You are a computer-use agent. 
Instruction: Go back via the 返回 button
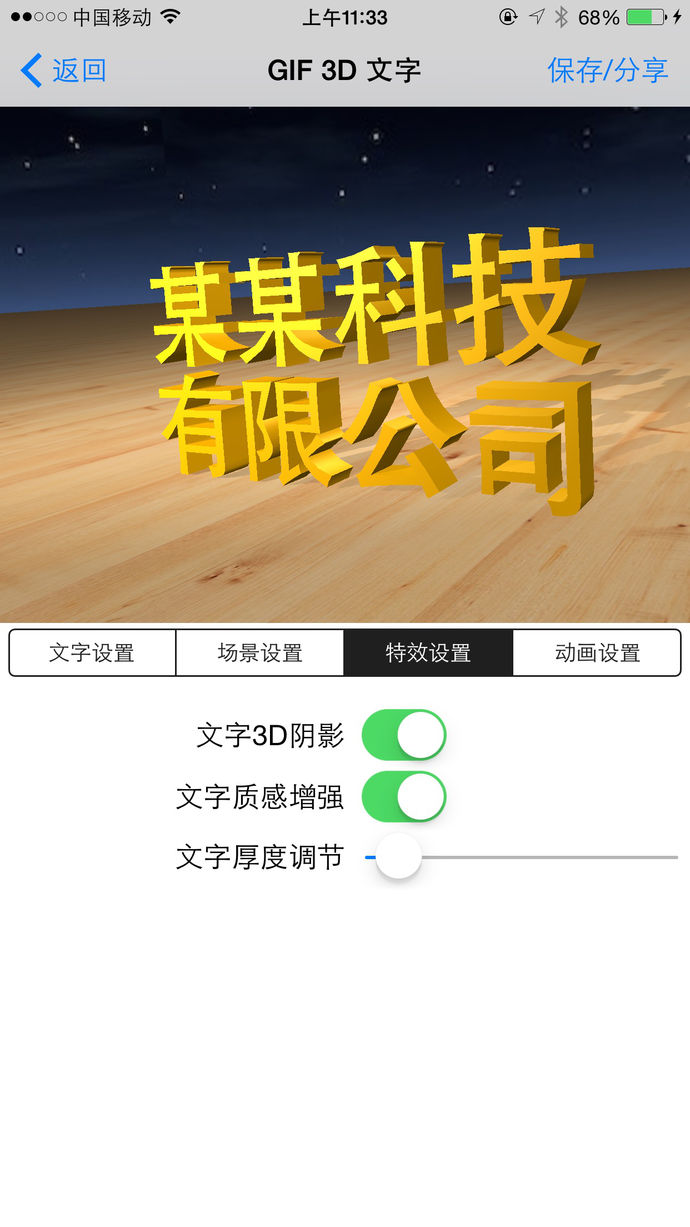coord(63,70)
